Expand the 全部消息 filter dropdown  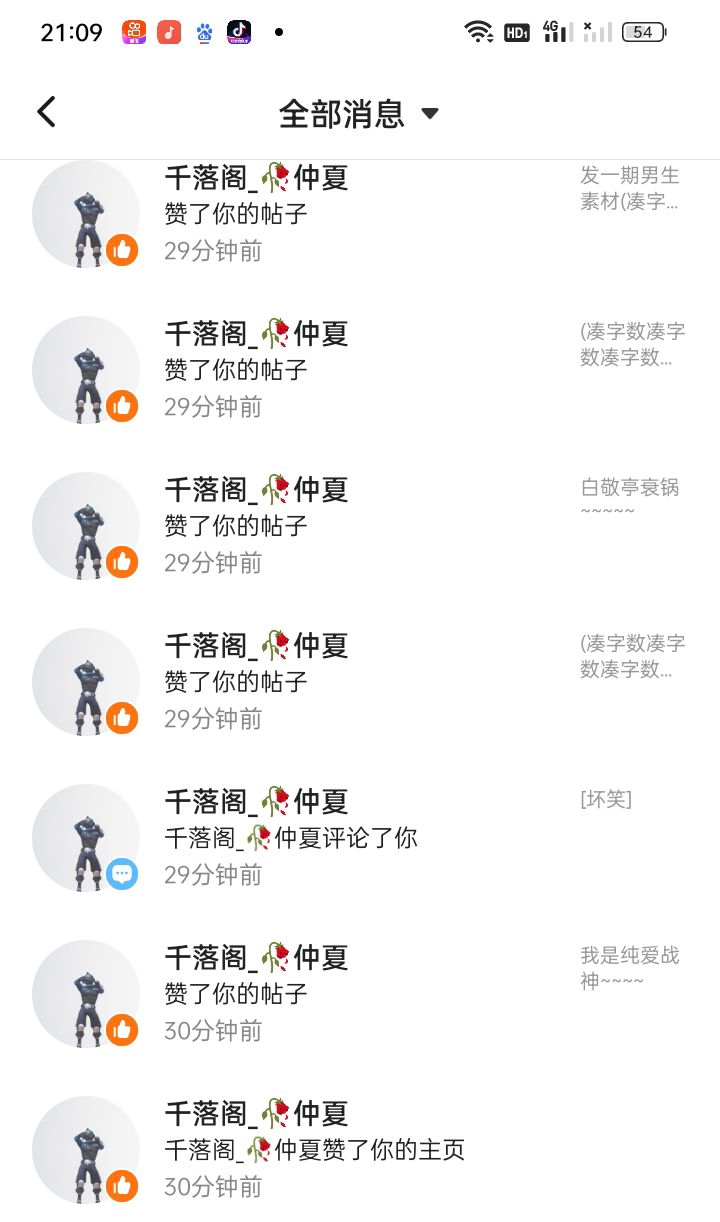pyautogui.click(x=359, y=114)
